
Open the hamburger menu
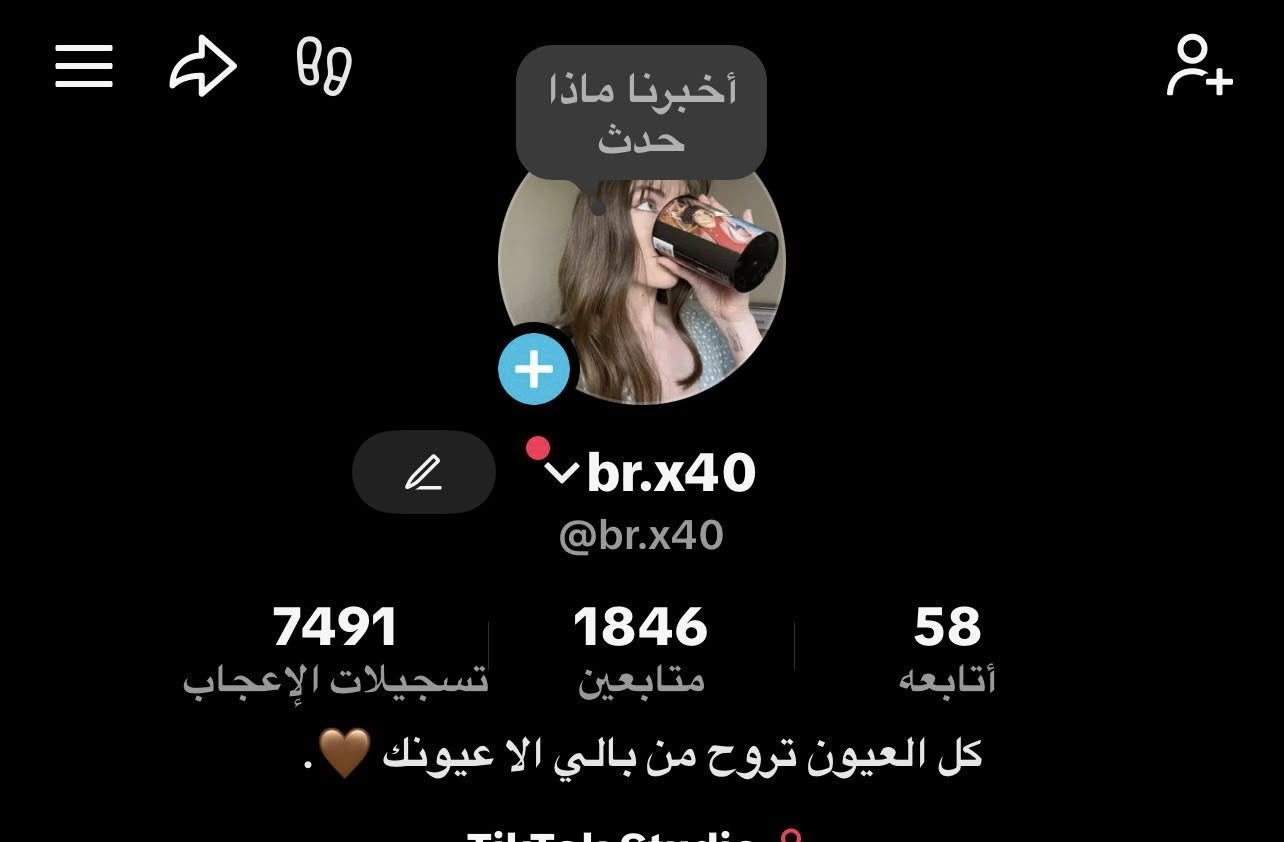pyautogui.click(x=84, y=68)
